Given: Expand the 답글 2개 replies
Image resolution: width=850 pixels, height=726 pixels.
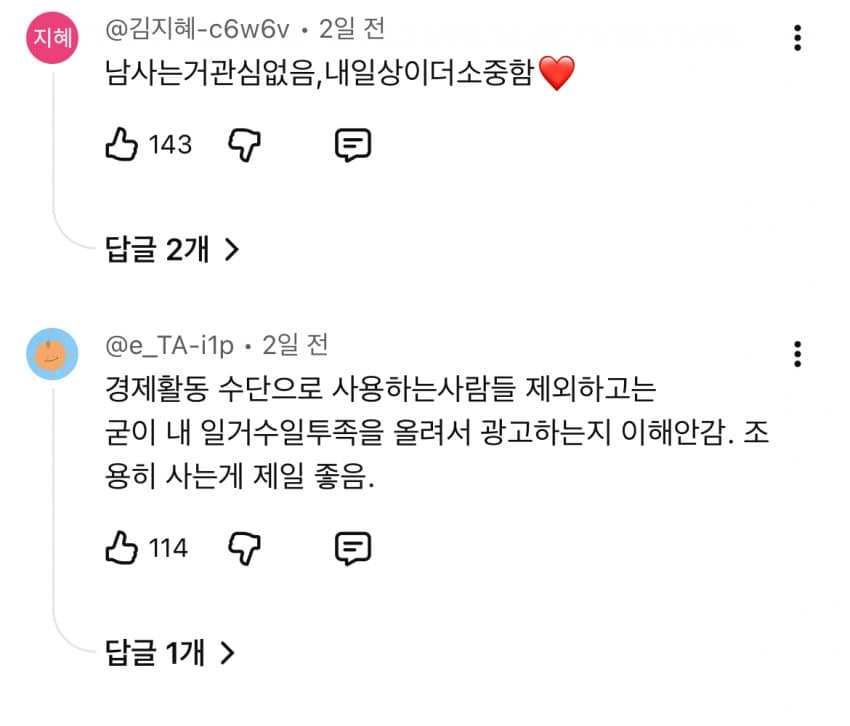Looking at the screenshot, I should pos(172,249).
